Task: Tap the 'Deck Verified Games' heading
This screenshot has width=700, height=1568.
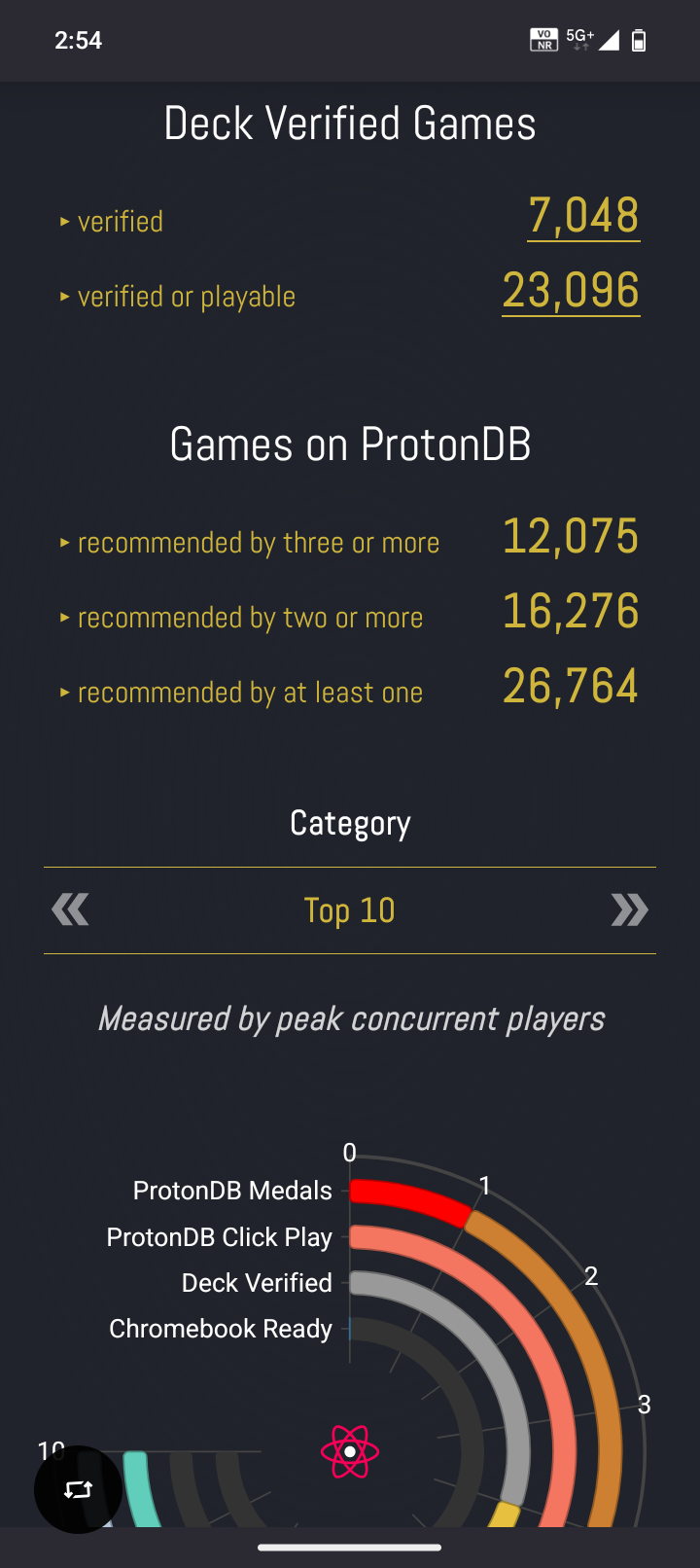Action: click(349, 123)
